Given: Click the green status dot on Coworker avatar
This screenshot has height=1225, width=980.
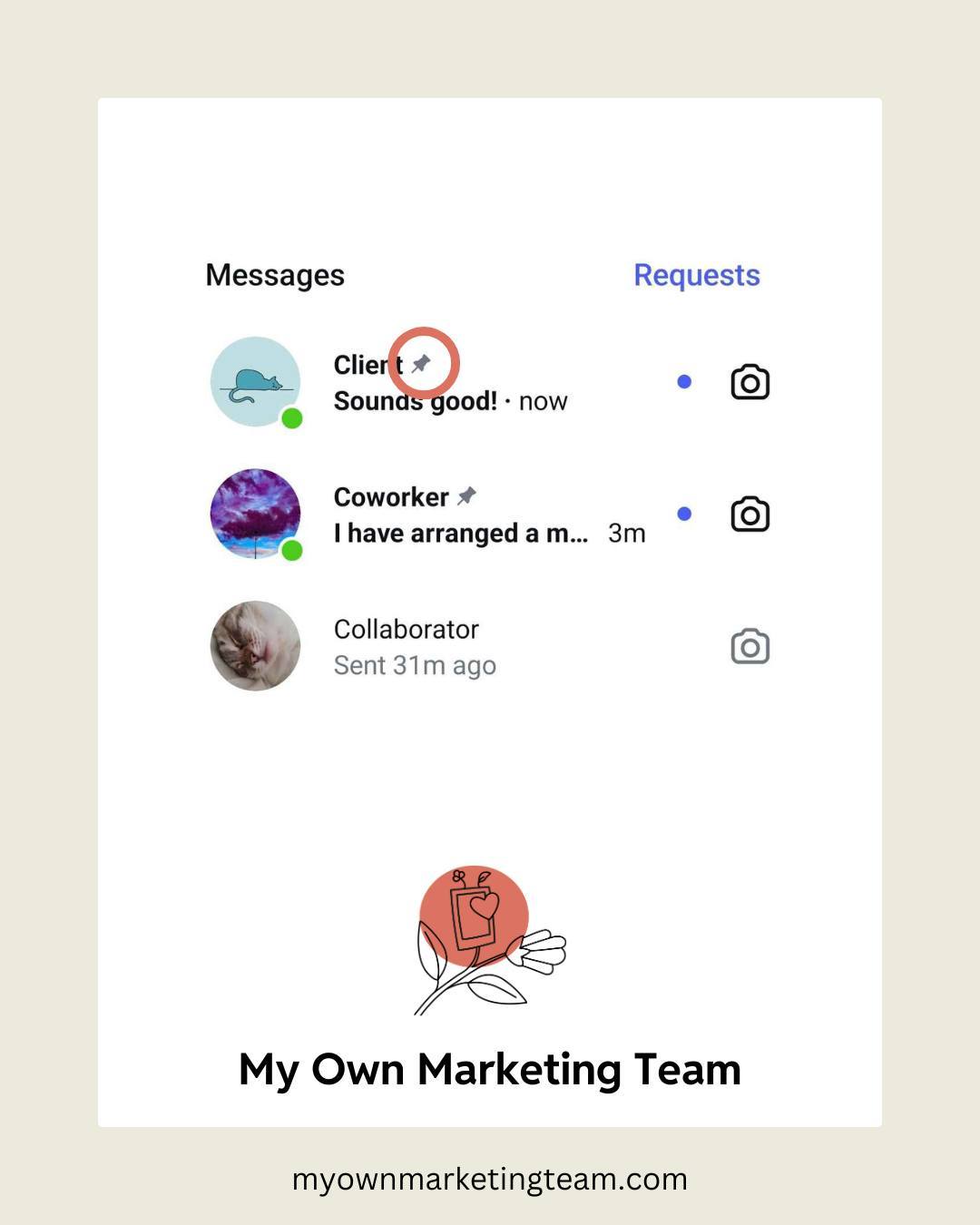Looking at the screenshot, I should click(x=290, y=550).
